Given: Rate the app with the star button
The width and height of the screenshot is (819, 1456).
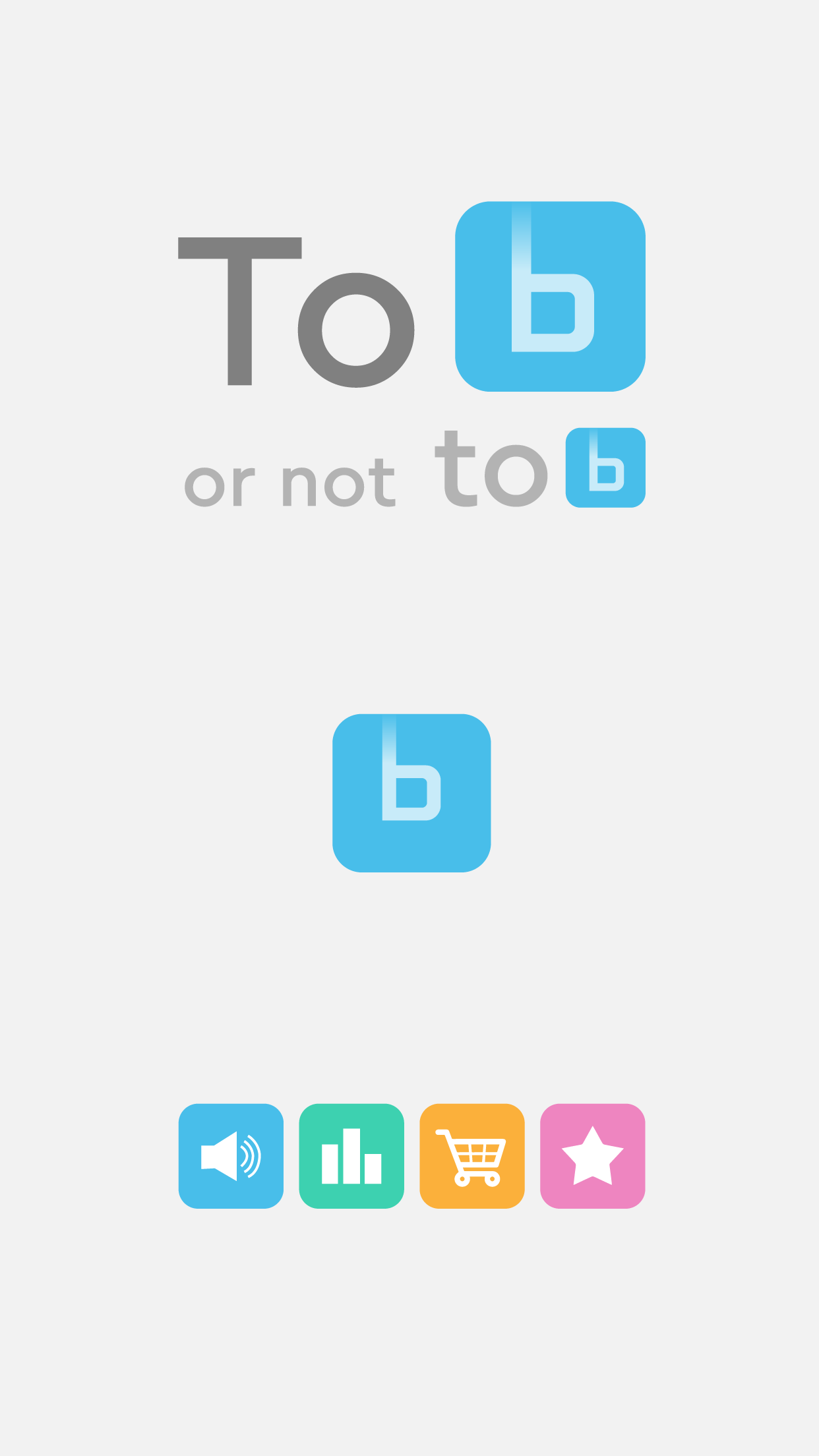Looking at the screenshot, I should [592, 1156].
